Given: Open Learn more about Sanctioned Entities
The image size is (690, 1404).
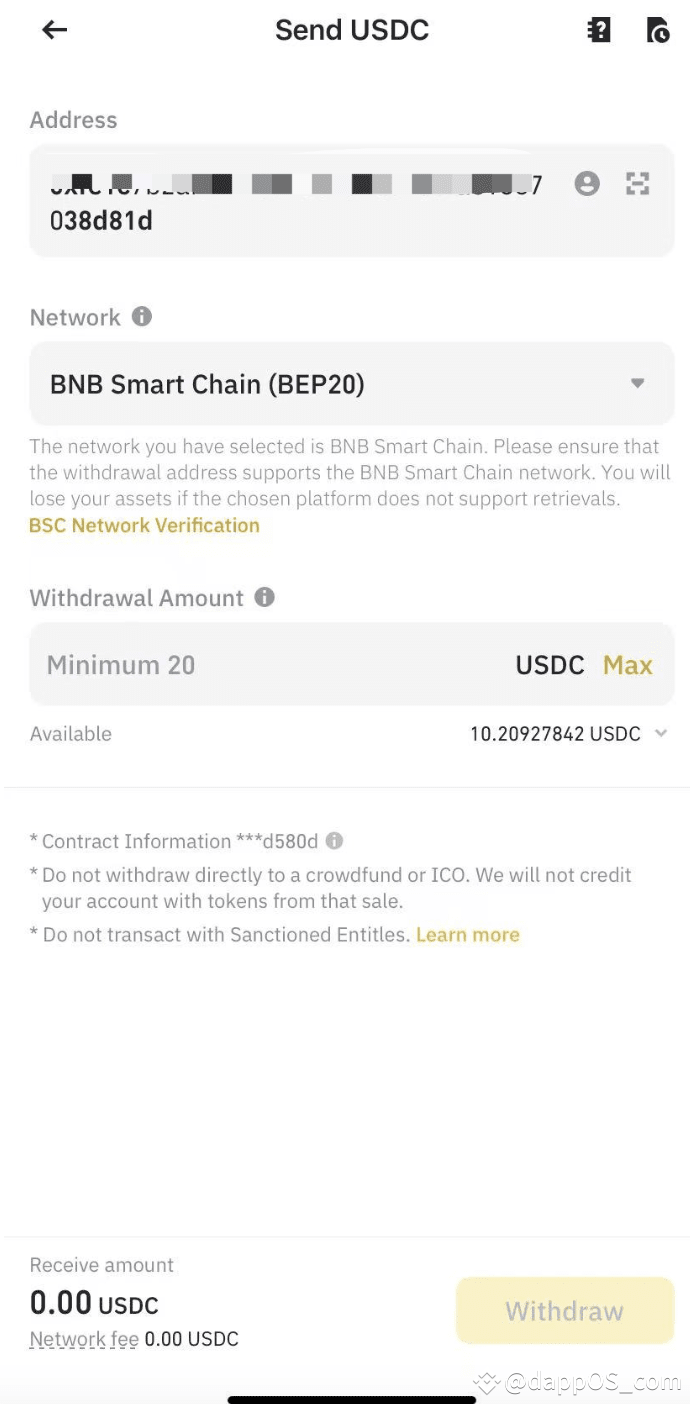Looking at the screenshot, I should coord(467,935).
